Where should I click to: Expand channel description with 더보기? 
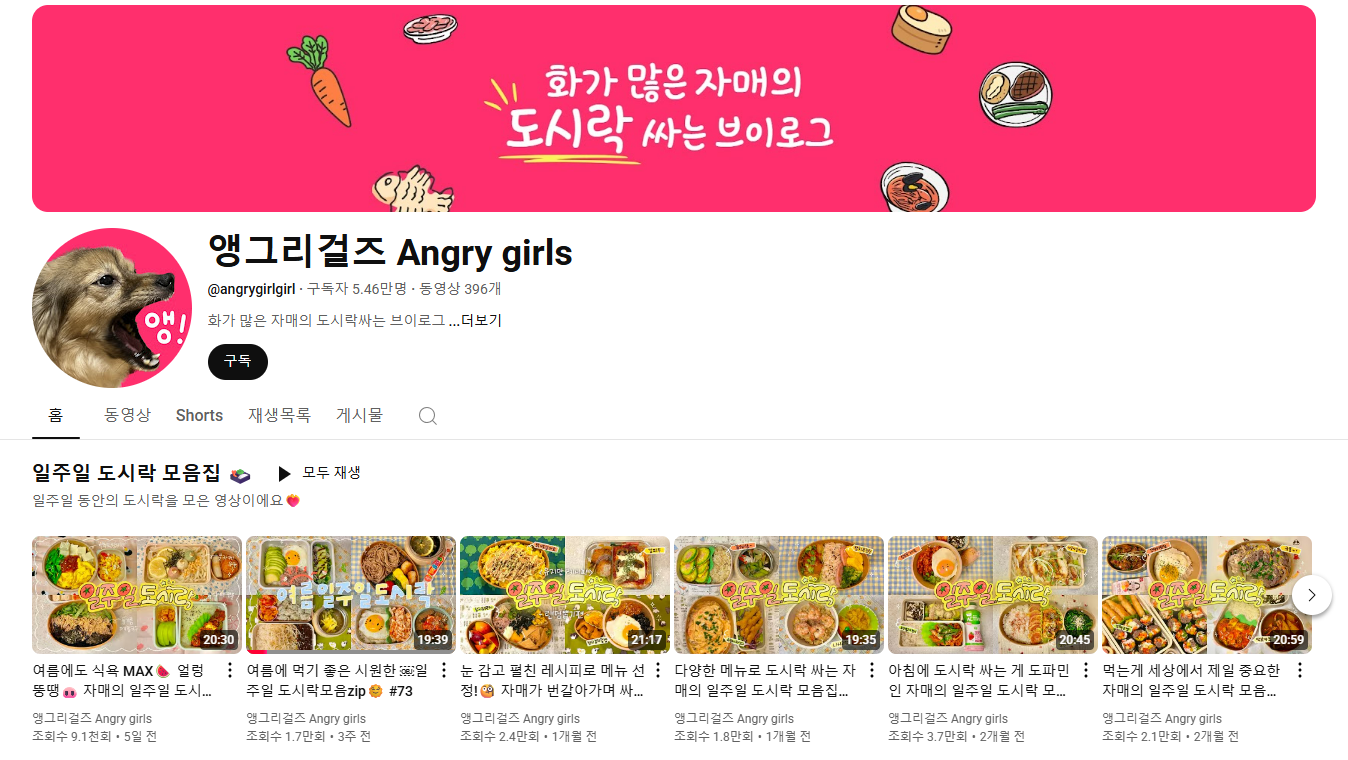tap(480, 321)
